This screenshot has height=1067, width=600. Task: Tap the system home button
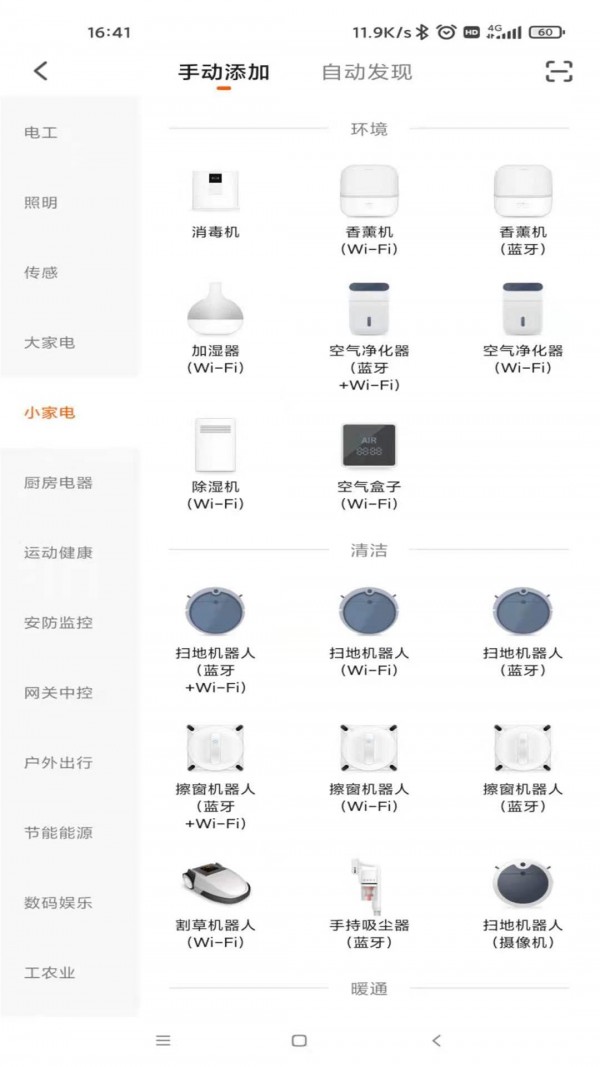(299, 1040)
